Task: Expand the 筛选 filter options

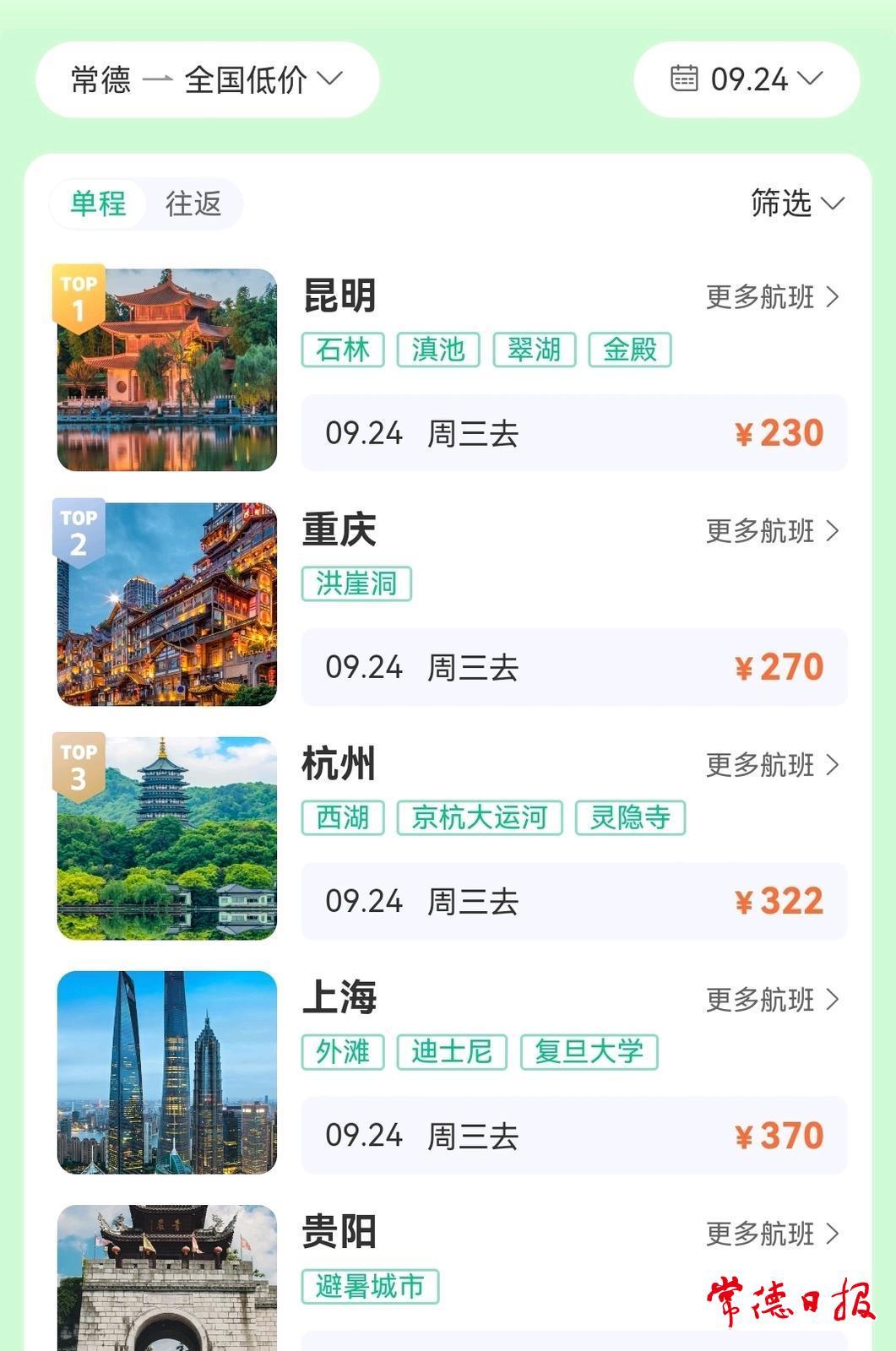Action: 796,203
